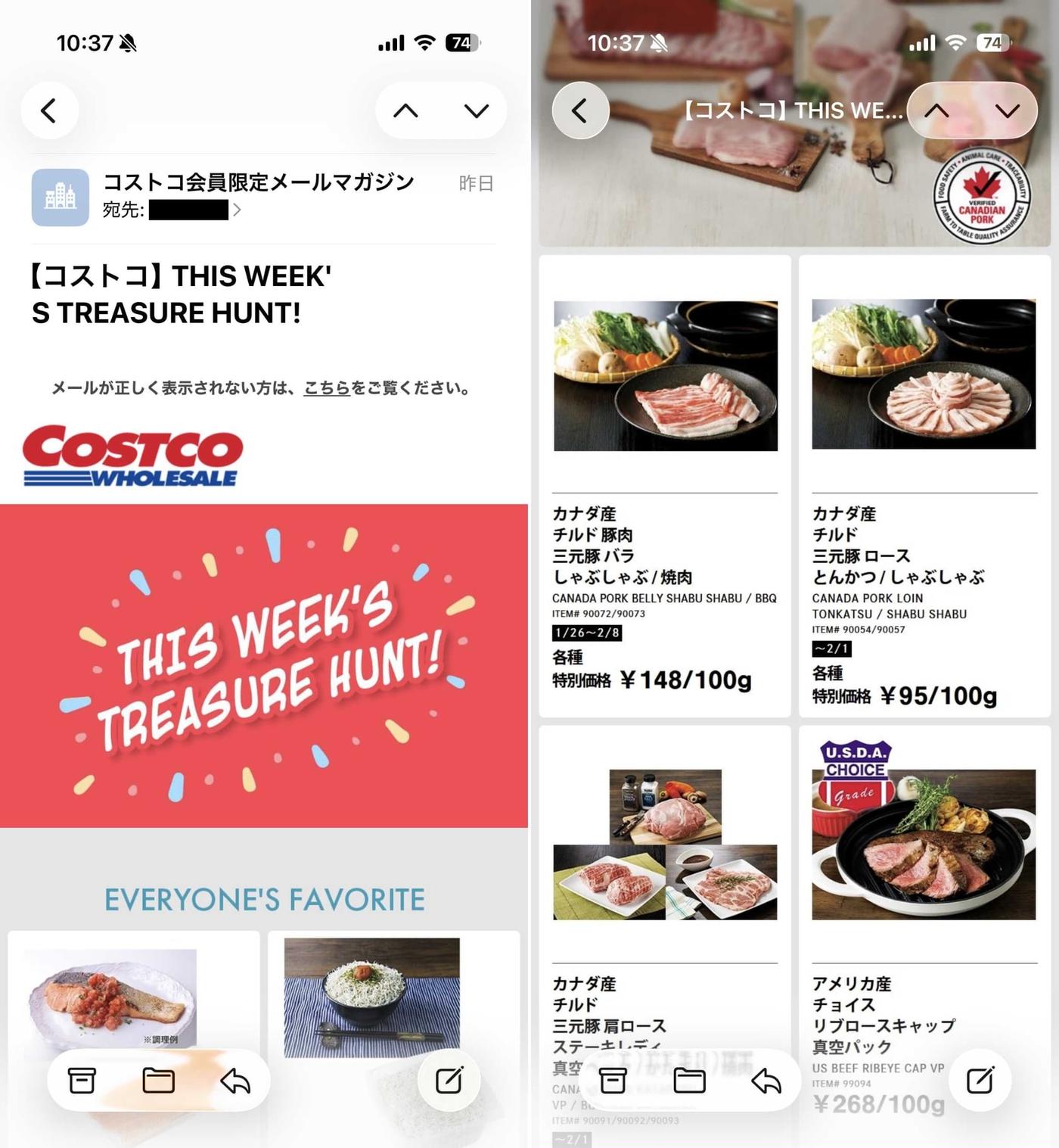
Task: Expand the 宛先 recipient details chevron
Action: 237,210
